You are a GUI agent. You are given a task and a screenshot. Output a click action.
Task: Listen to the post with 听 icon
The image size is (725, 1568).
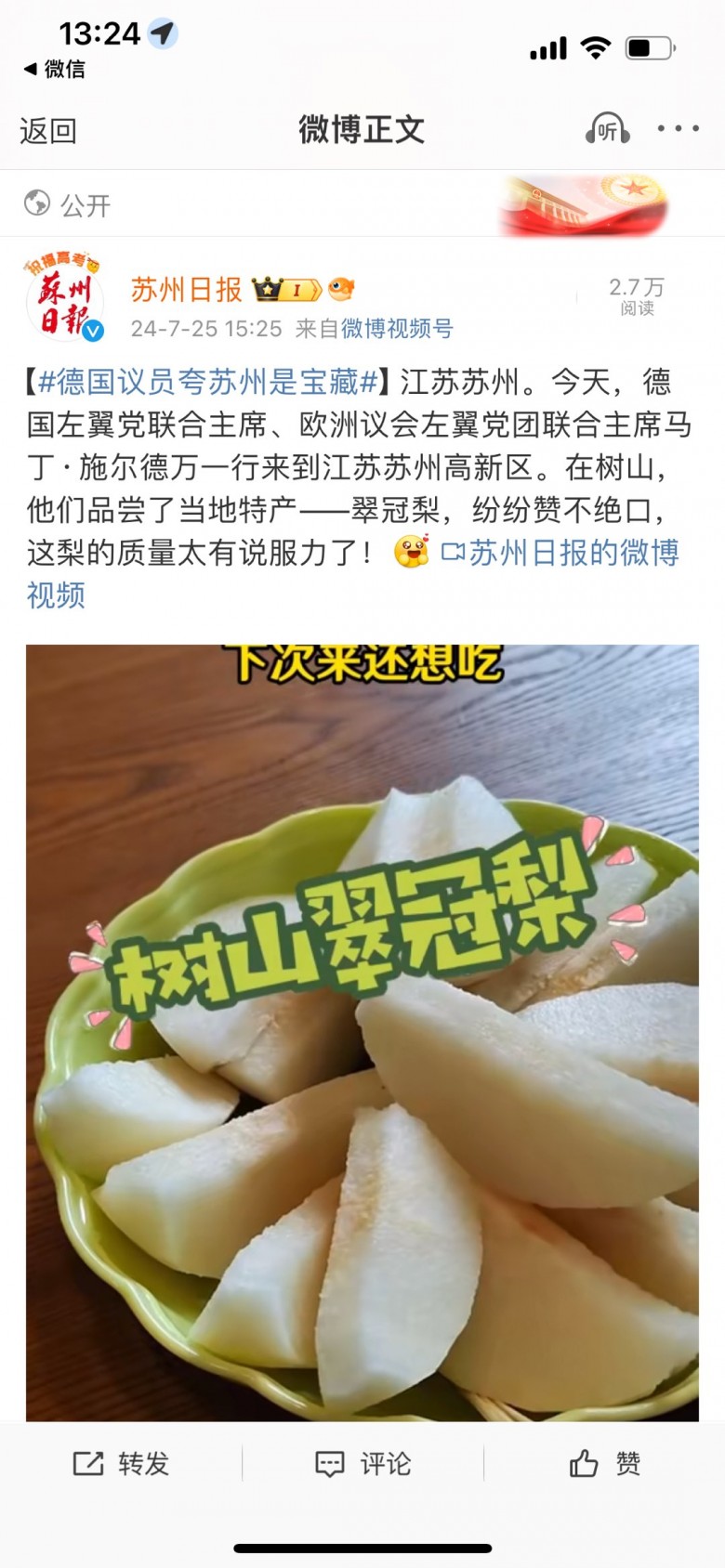[607, 129]
